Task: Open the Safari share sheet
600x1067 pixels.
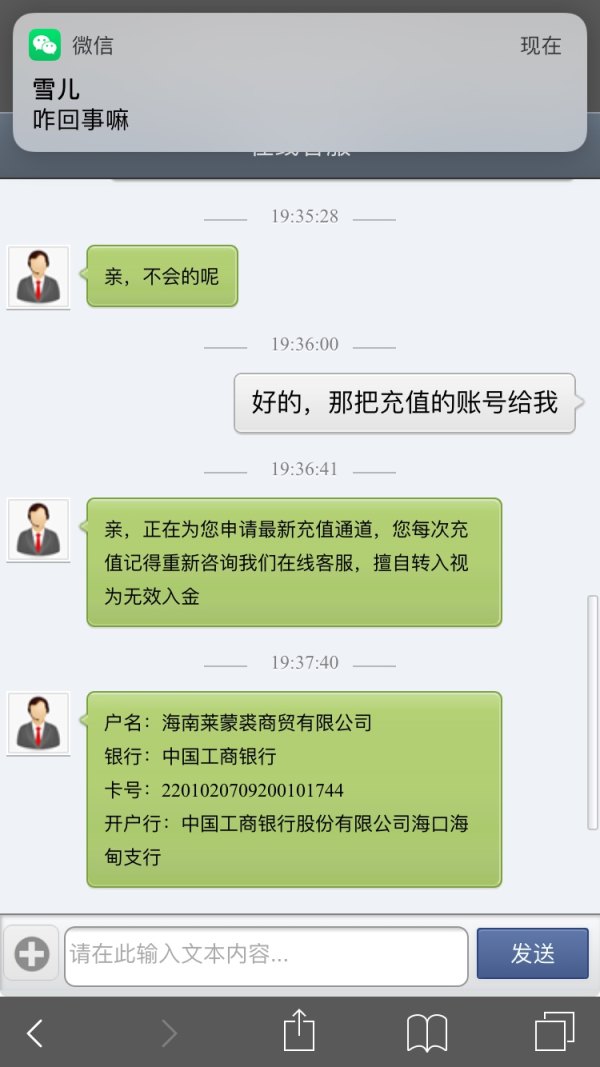Action: [299, 1030]
